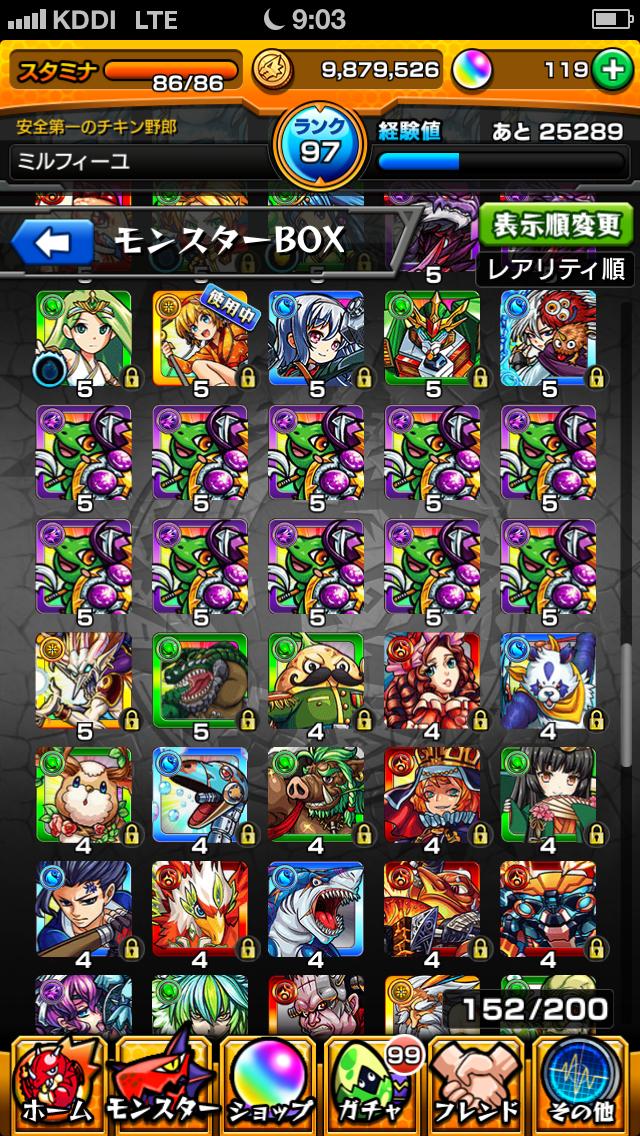The image size is (640, 1136).
Task: Choose the silver-haired girl monster
Action: [316, 337]
